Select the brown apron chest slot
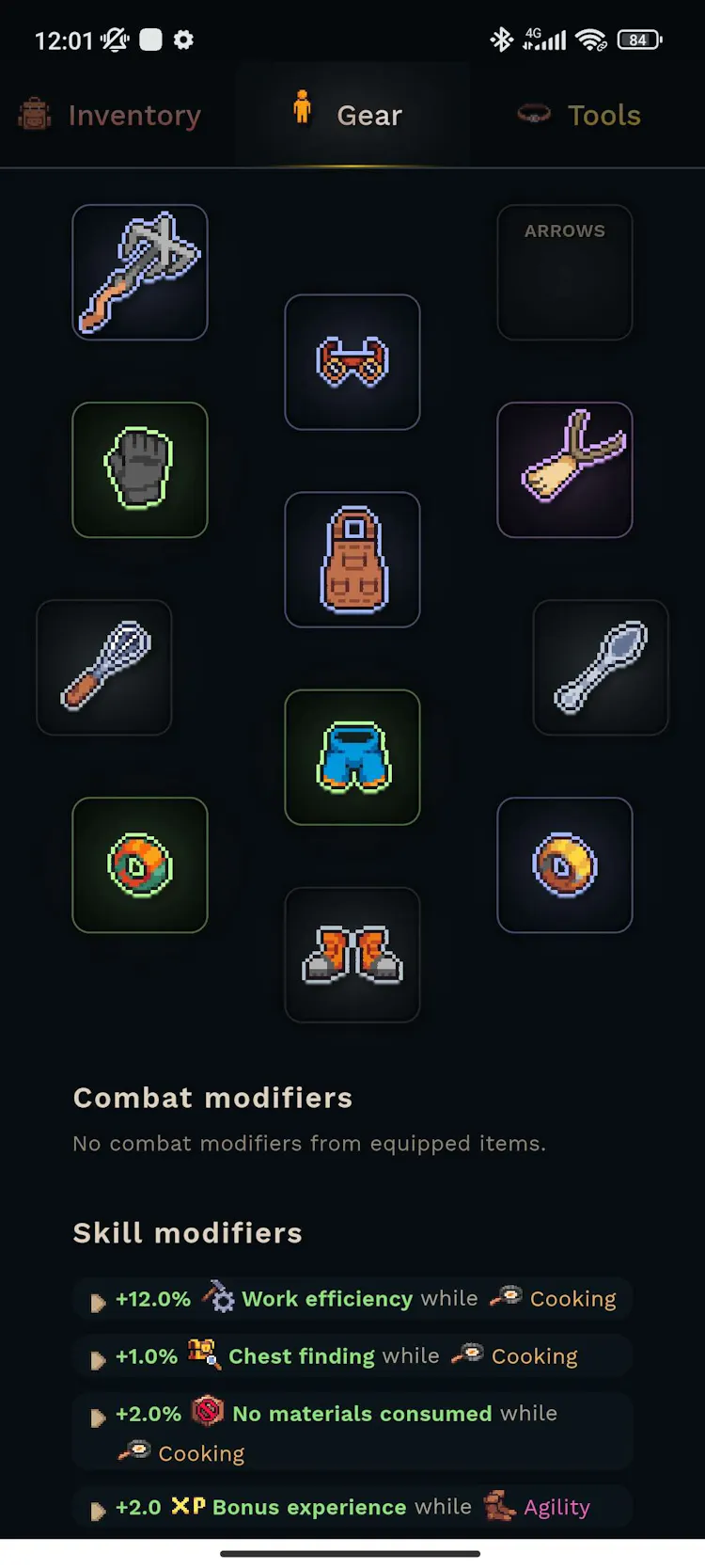Image resolution: width=705 pixels, height=1568 pixels. (x=352, y=560)
